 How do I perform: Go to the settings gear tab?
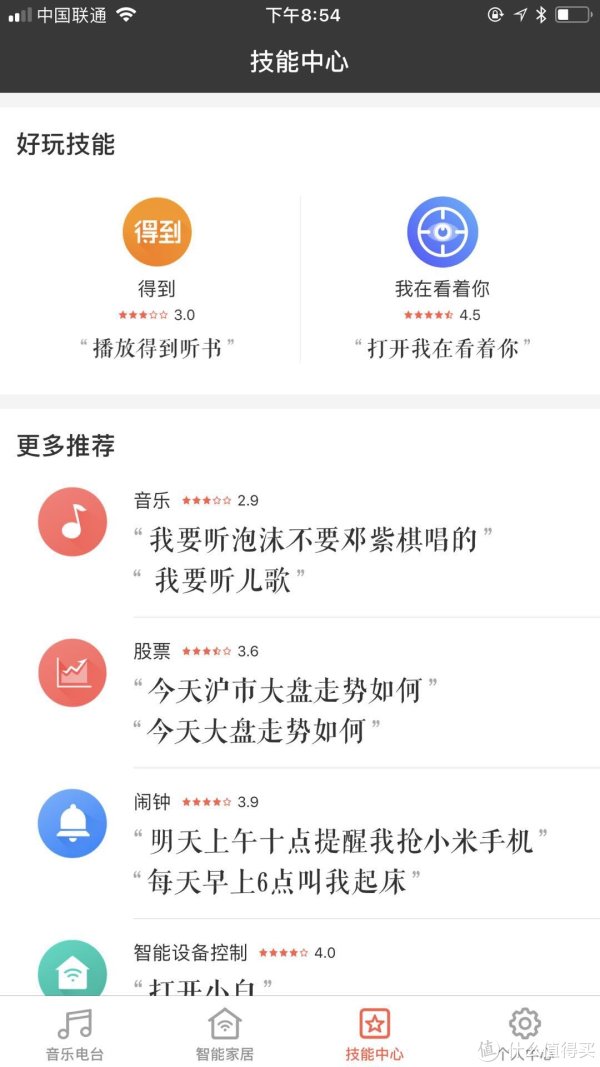click(524, 1030)
